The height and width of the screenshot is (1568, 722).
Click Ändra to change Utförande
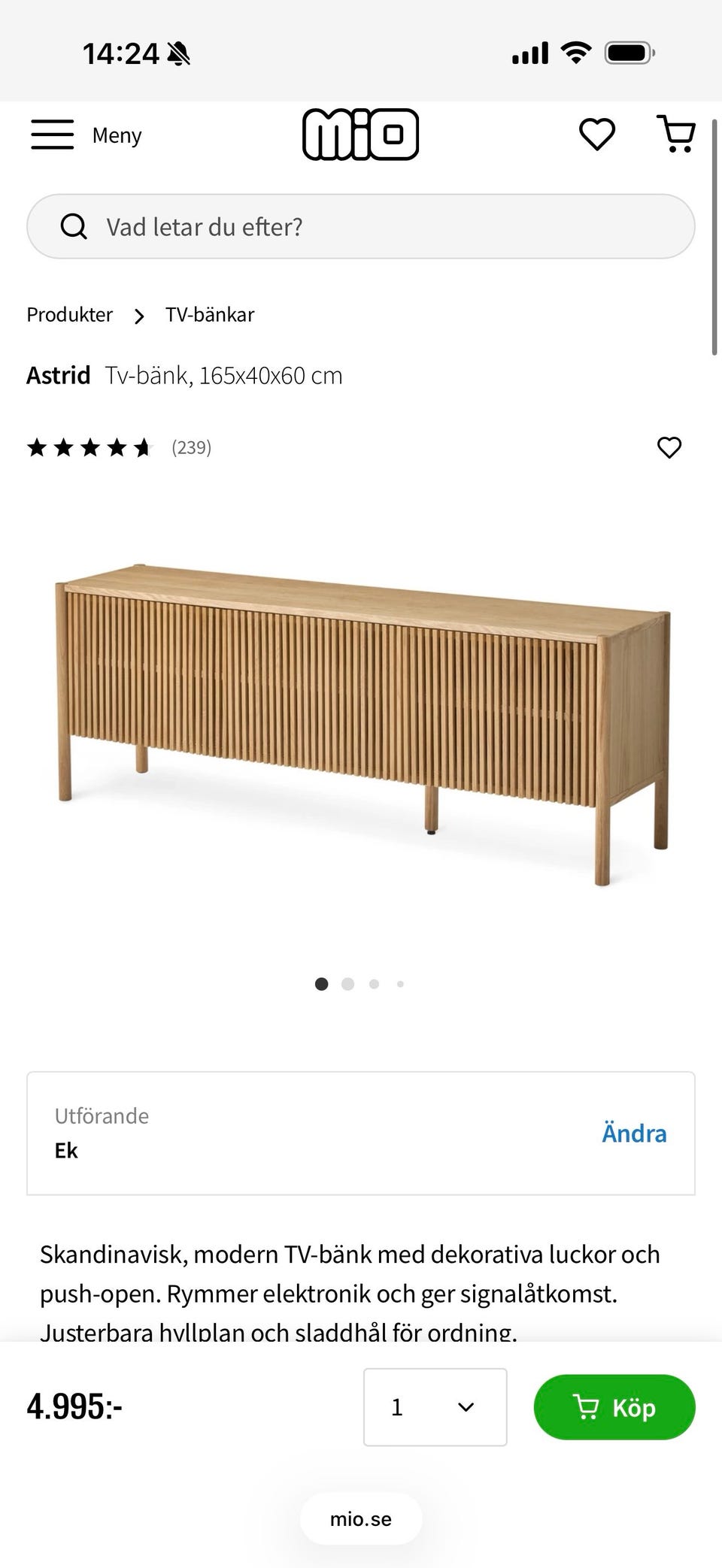coord(634,1133)
